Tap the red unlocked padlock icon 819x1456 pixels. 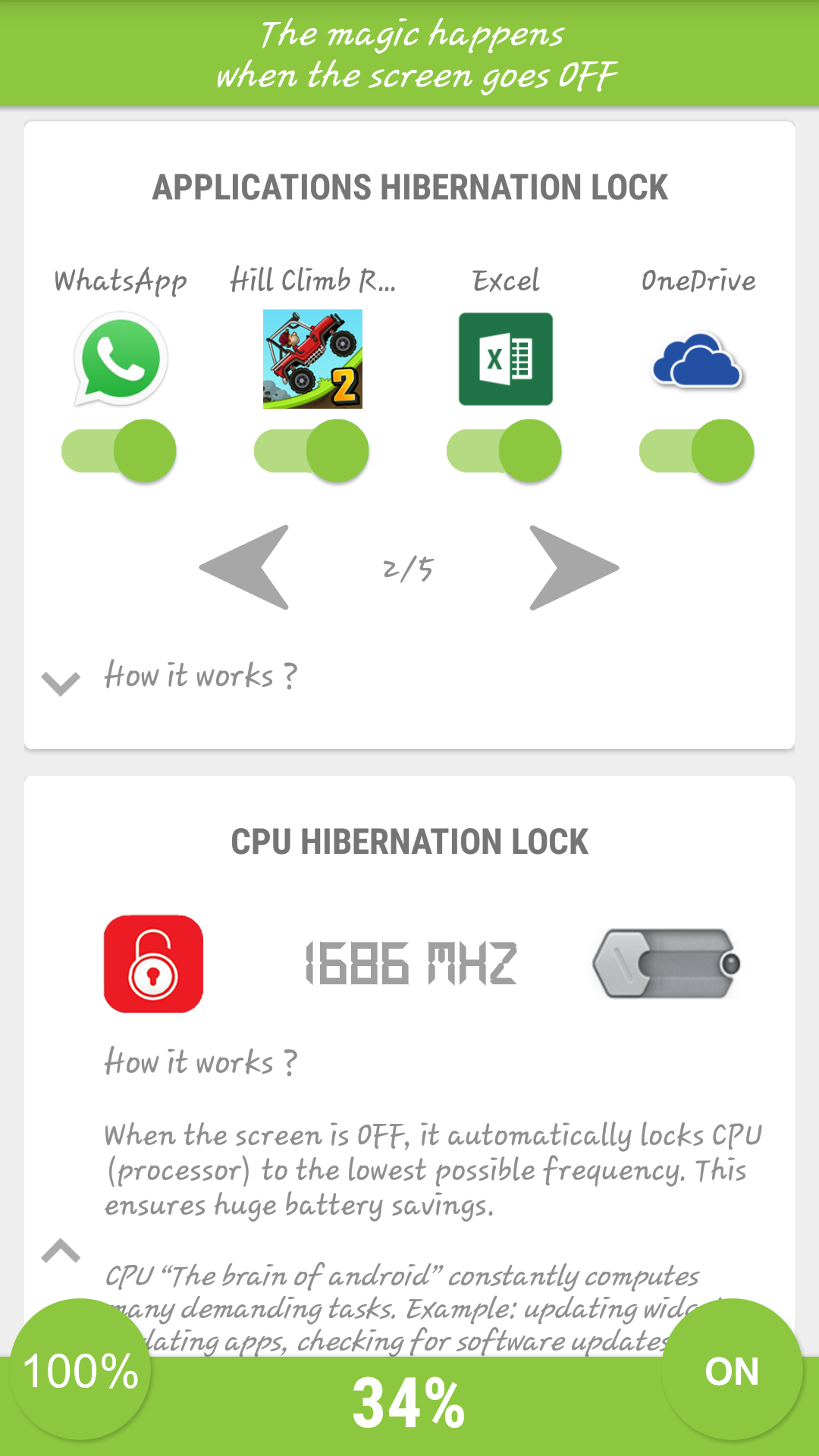point(153,964)
